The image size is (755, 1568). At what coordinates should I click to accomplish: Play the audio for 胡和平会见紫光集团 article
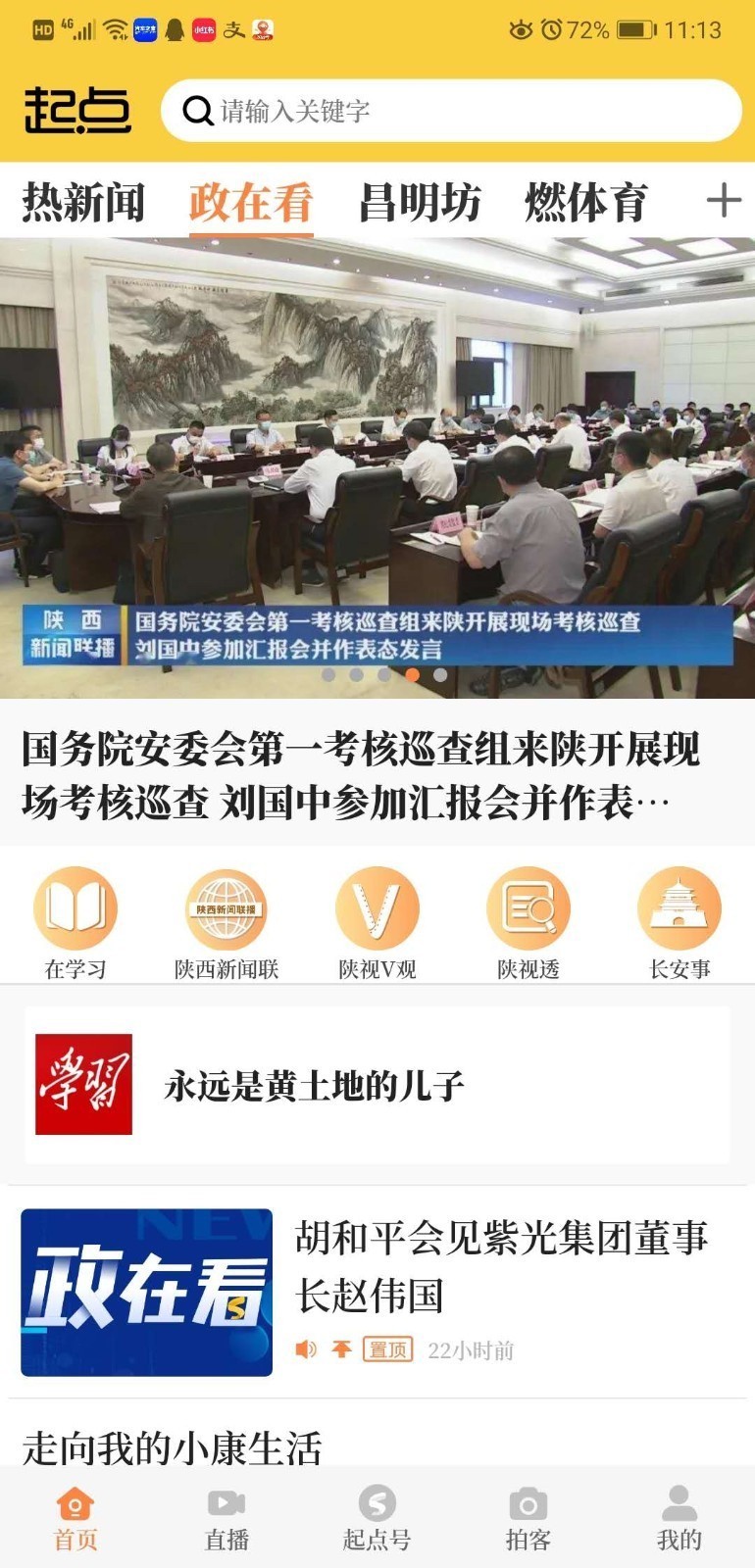306,1349
